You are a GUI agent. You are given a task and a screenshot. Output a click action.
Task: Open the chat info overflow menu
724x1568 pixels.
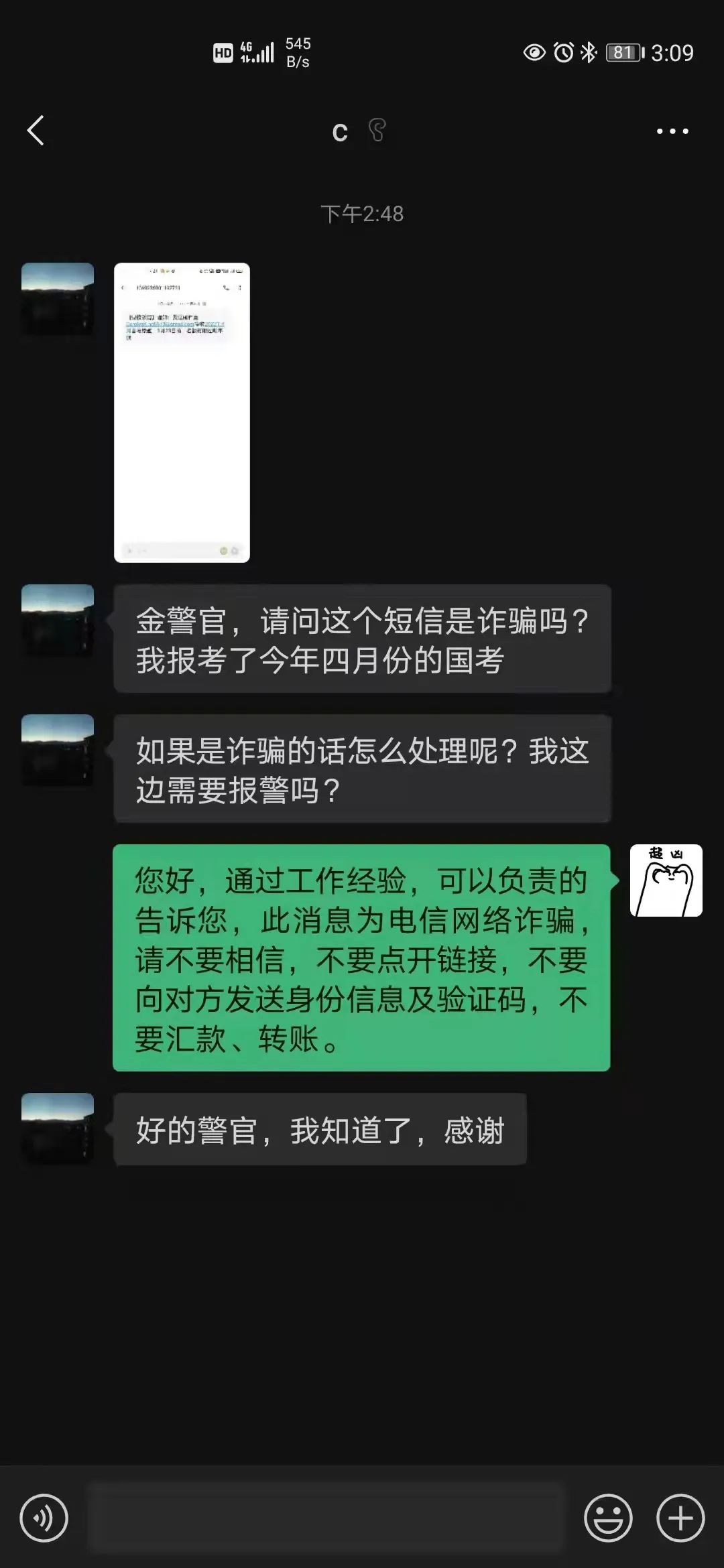coord(672,131)
